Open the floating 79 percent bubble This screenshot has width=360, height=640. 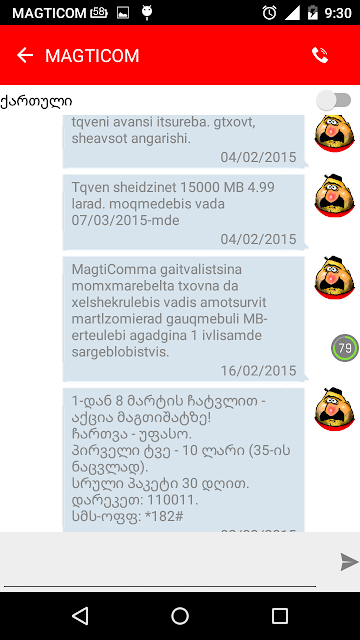coord(345,348)
